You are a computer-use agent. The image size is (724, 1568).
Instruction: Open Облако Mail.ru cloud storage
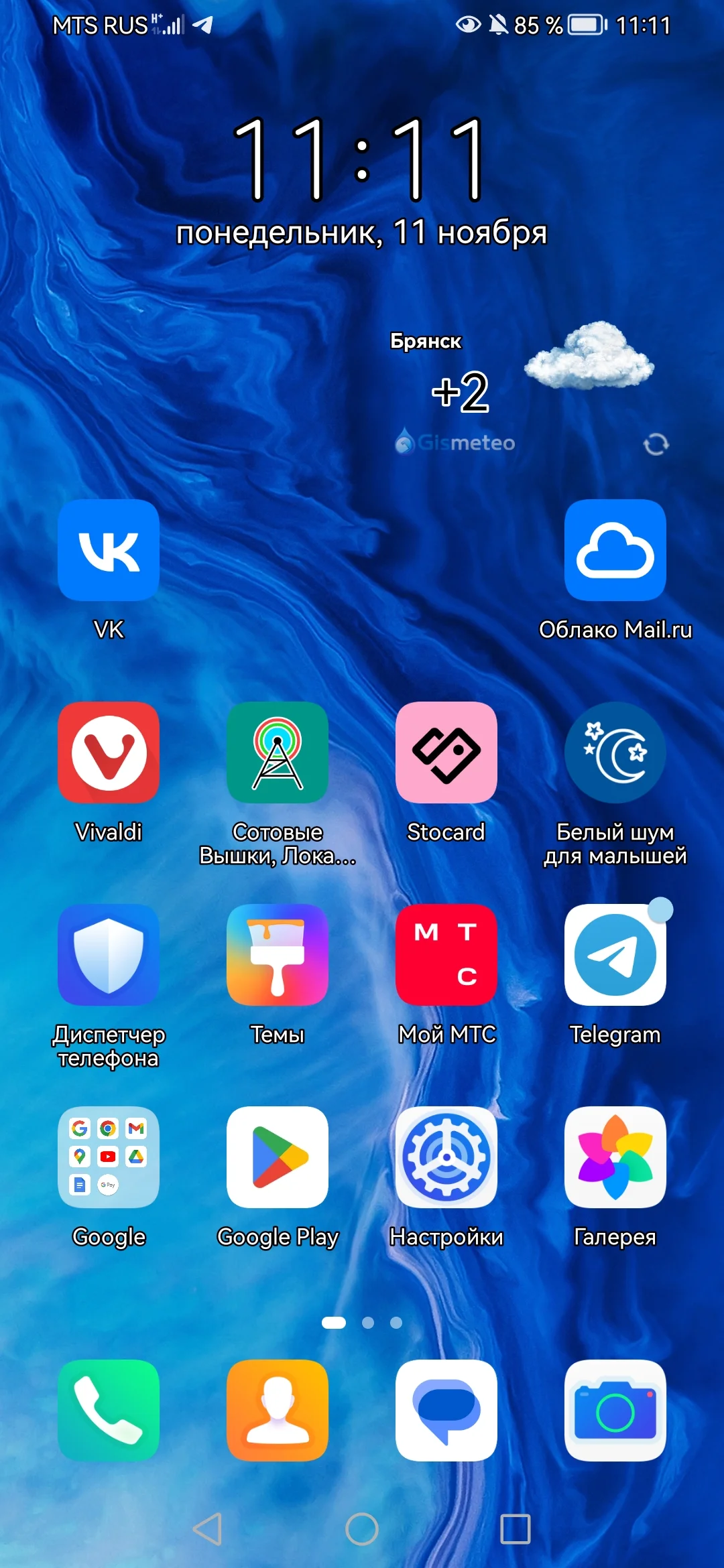coord(615,551)
